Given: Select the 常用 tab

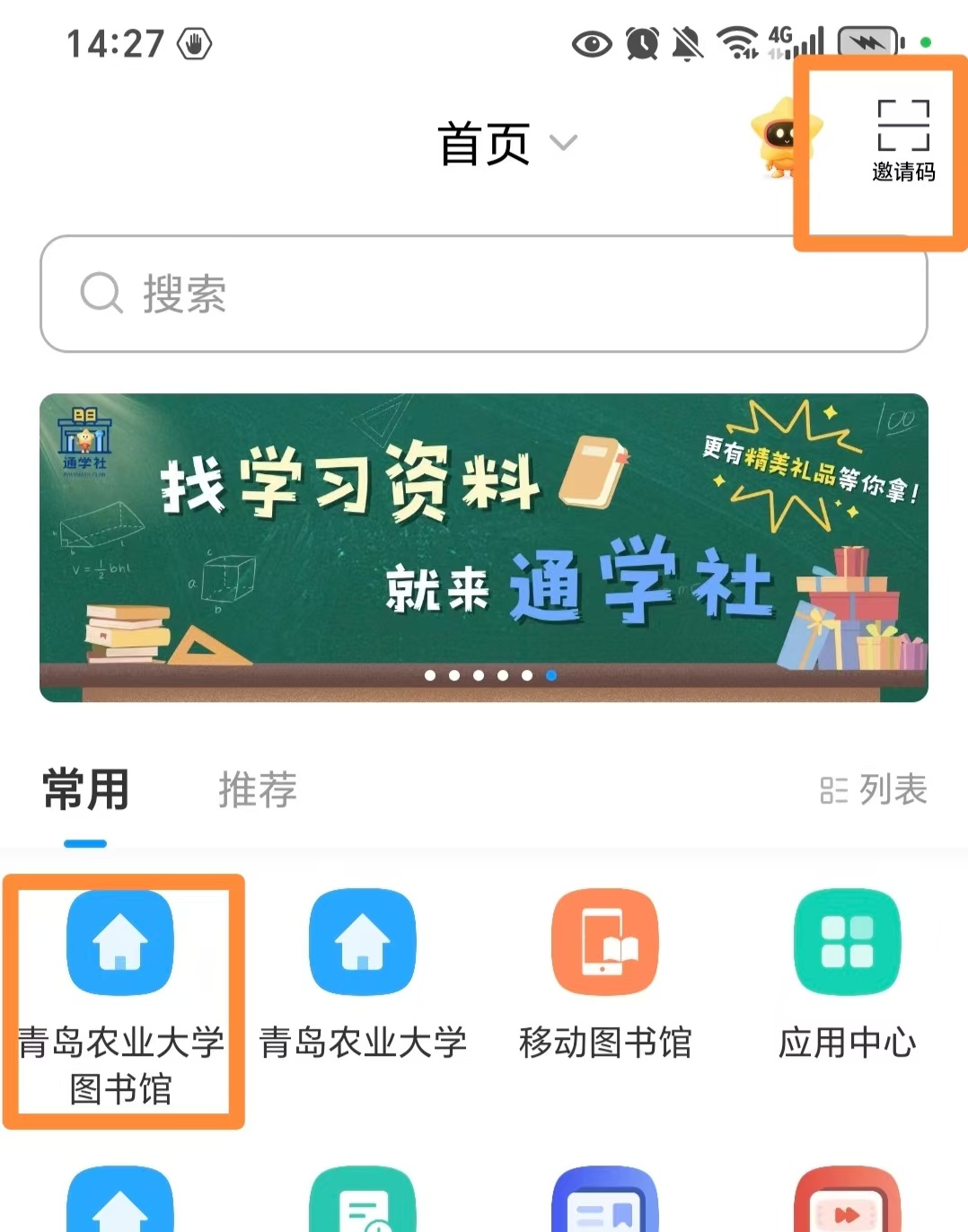Looking at the screenshot, I should pos(86,790).
